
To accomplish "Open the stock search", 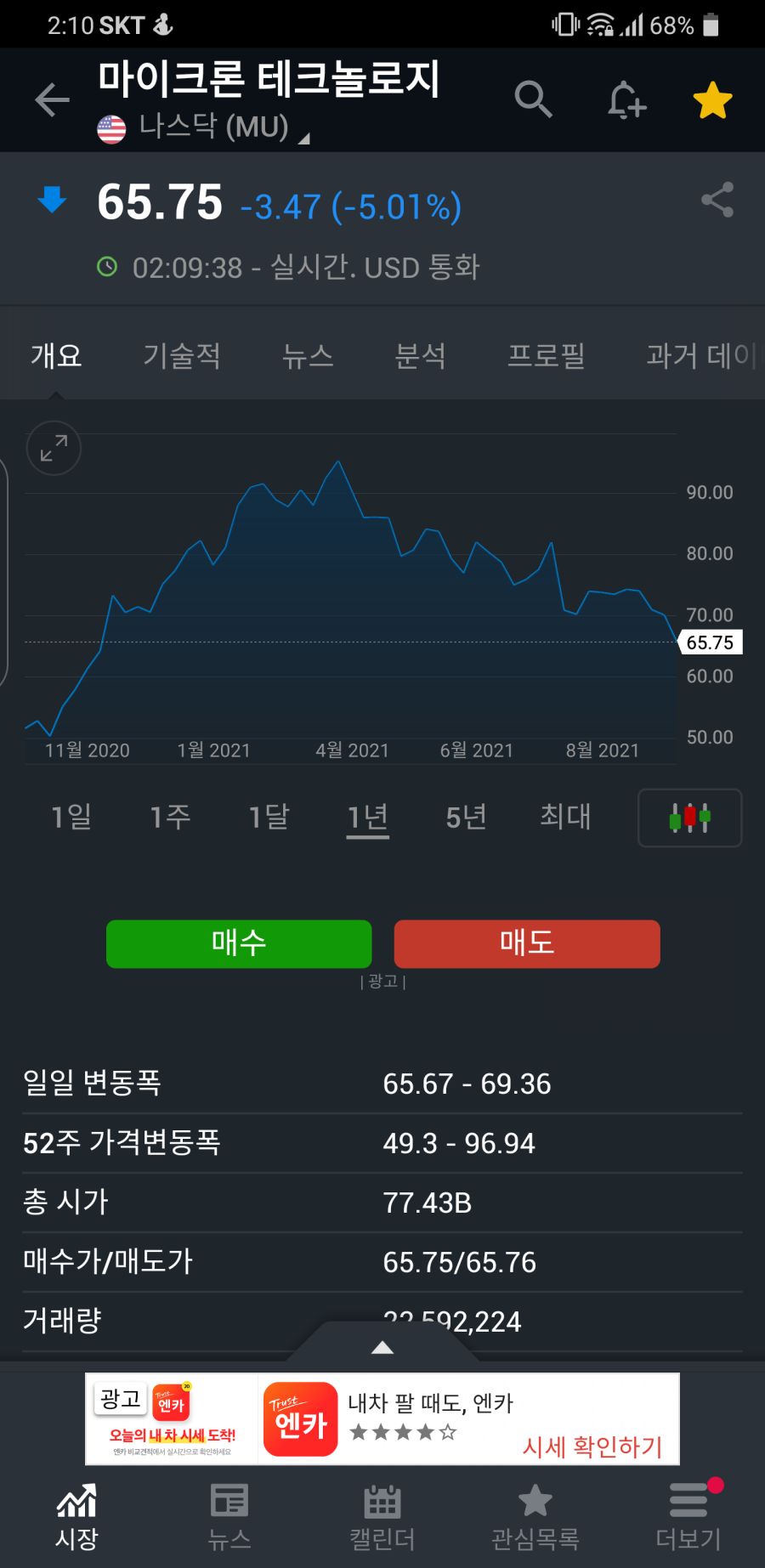I will 533,99.
